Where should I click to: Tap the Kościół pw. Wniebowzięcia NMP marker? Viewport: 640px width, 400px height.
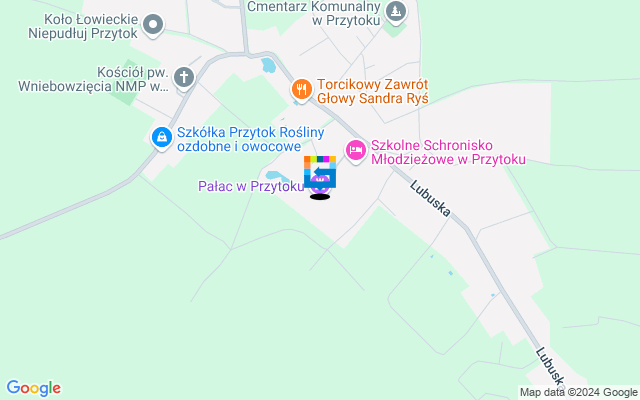pyautogui.click(x=184, y=76)
